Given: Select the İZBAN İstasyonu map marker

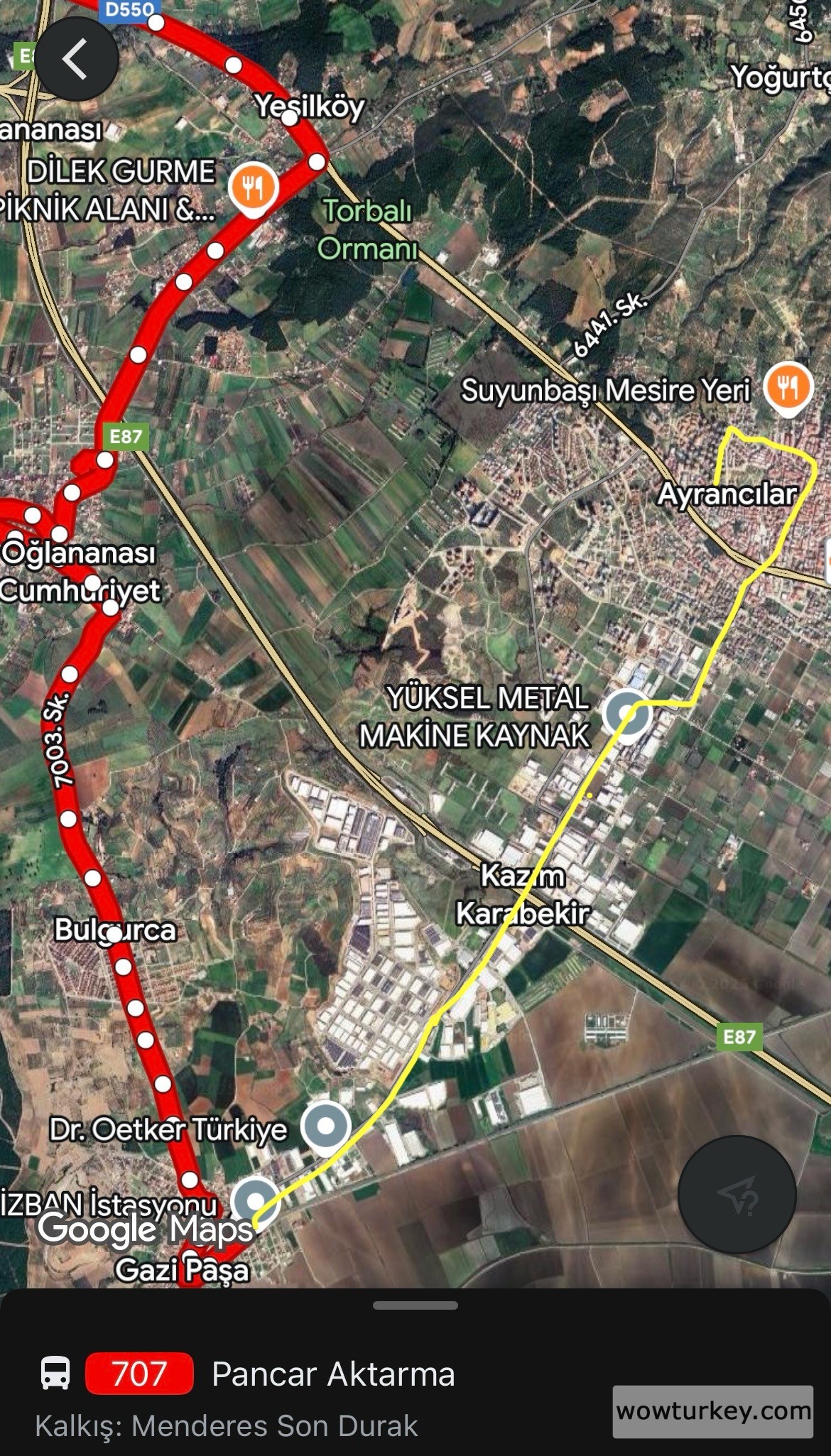Looking at the screenshot, I should 256,1201.
